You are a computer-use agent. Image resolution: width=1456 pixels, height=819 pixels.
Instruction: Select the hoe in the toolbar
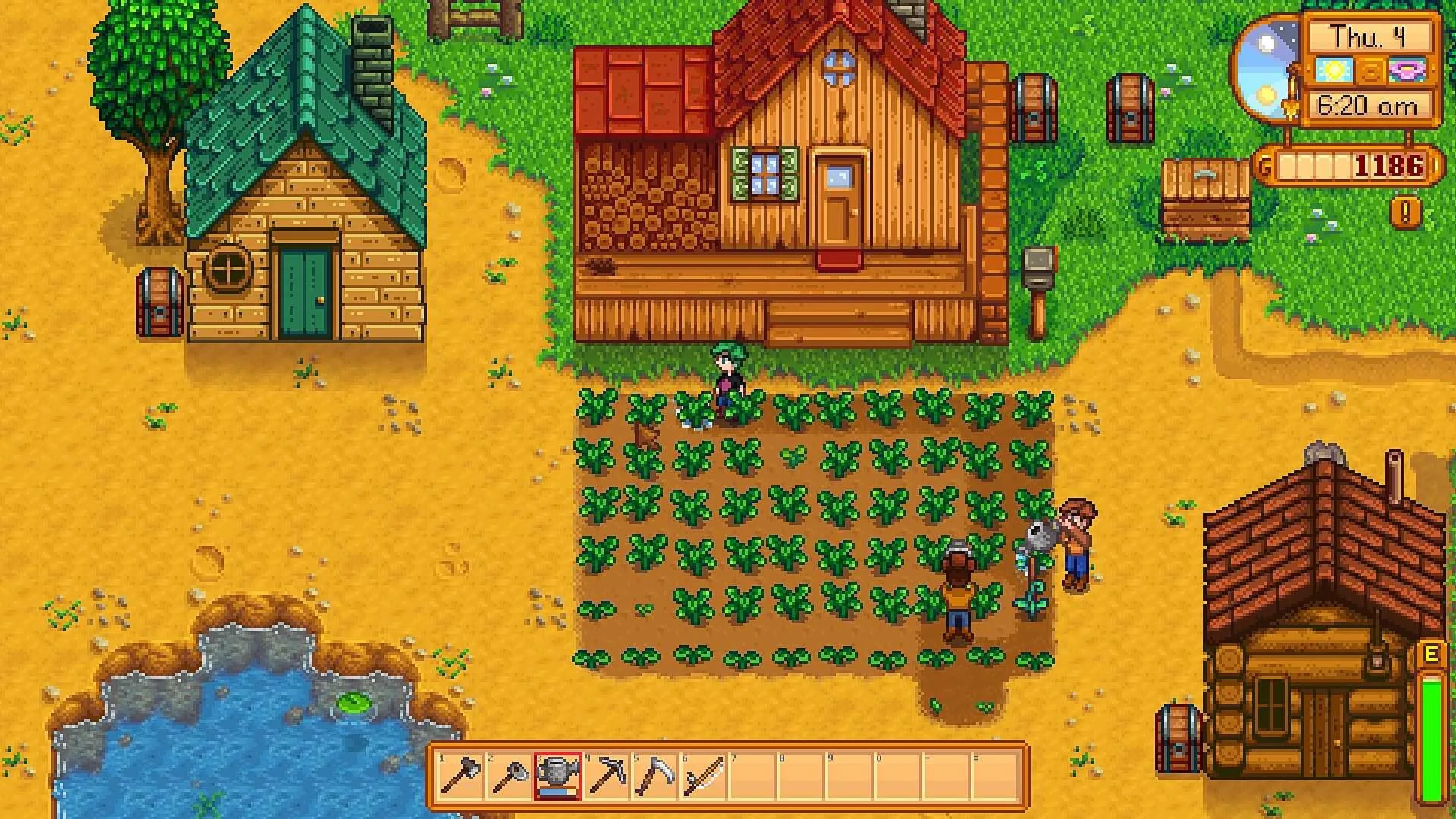[x=509, y=777]
